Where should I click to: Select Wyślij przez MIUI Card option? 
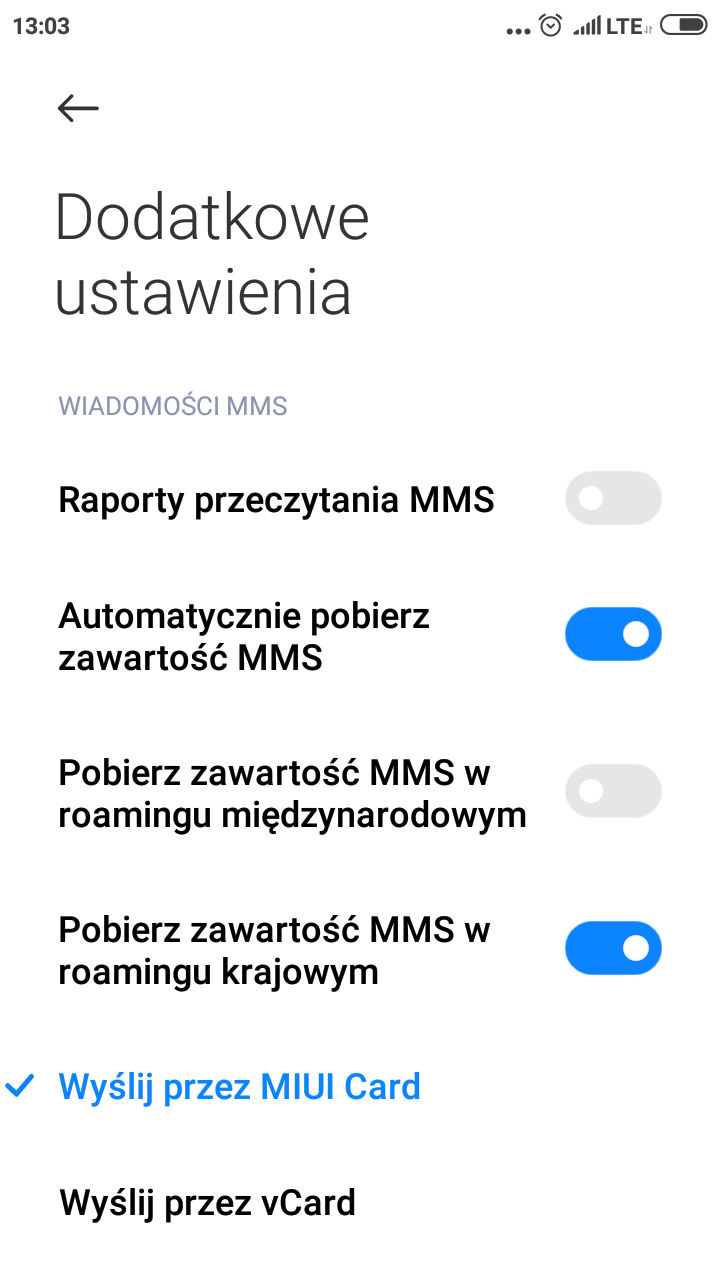240,1087
